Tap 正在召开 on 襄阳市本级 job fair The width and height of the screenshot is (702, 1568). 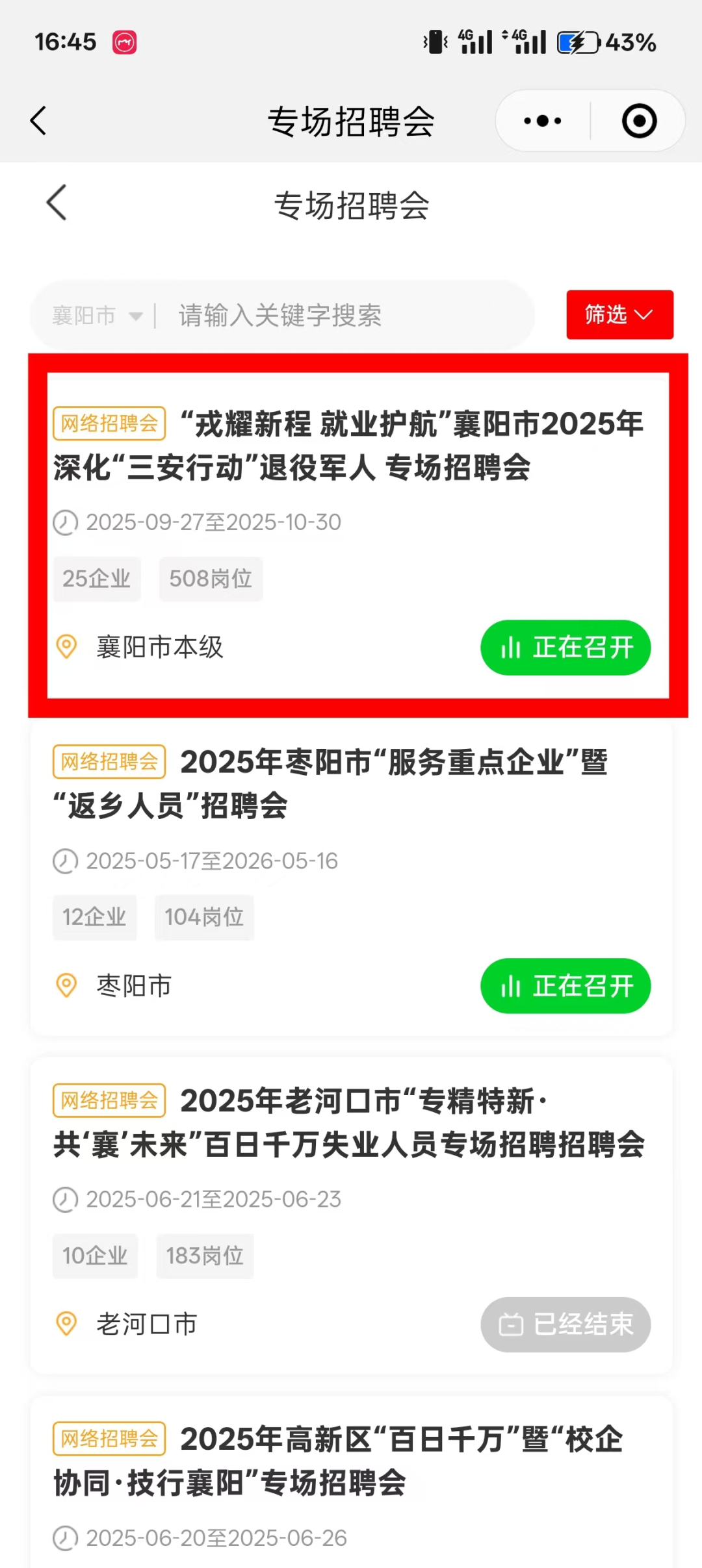click(565, 648)
